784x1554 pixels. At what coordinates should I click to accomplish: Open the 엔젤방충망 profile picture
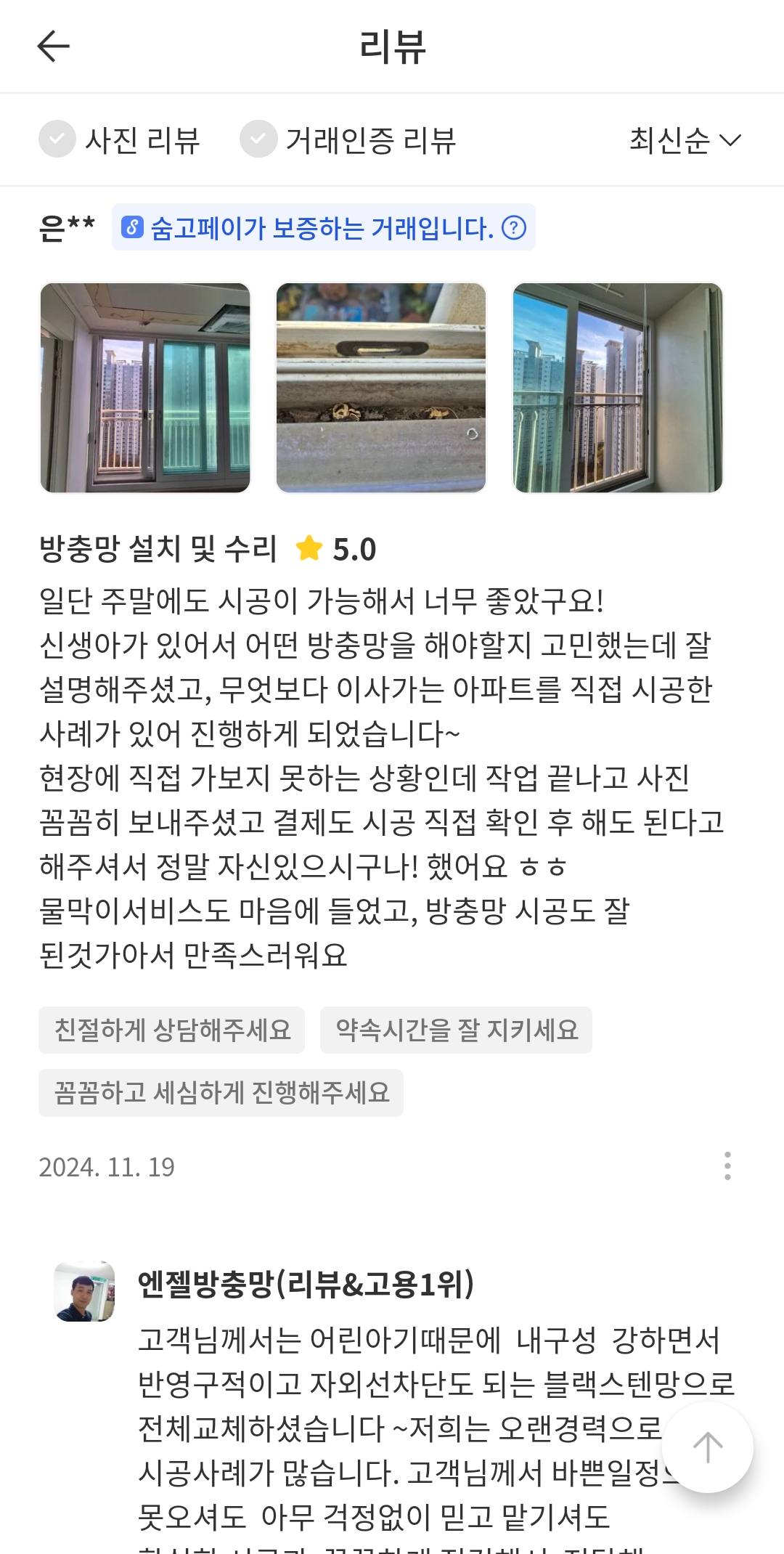[84, 1291]
